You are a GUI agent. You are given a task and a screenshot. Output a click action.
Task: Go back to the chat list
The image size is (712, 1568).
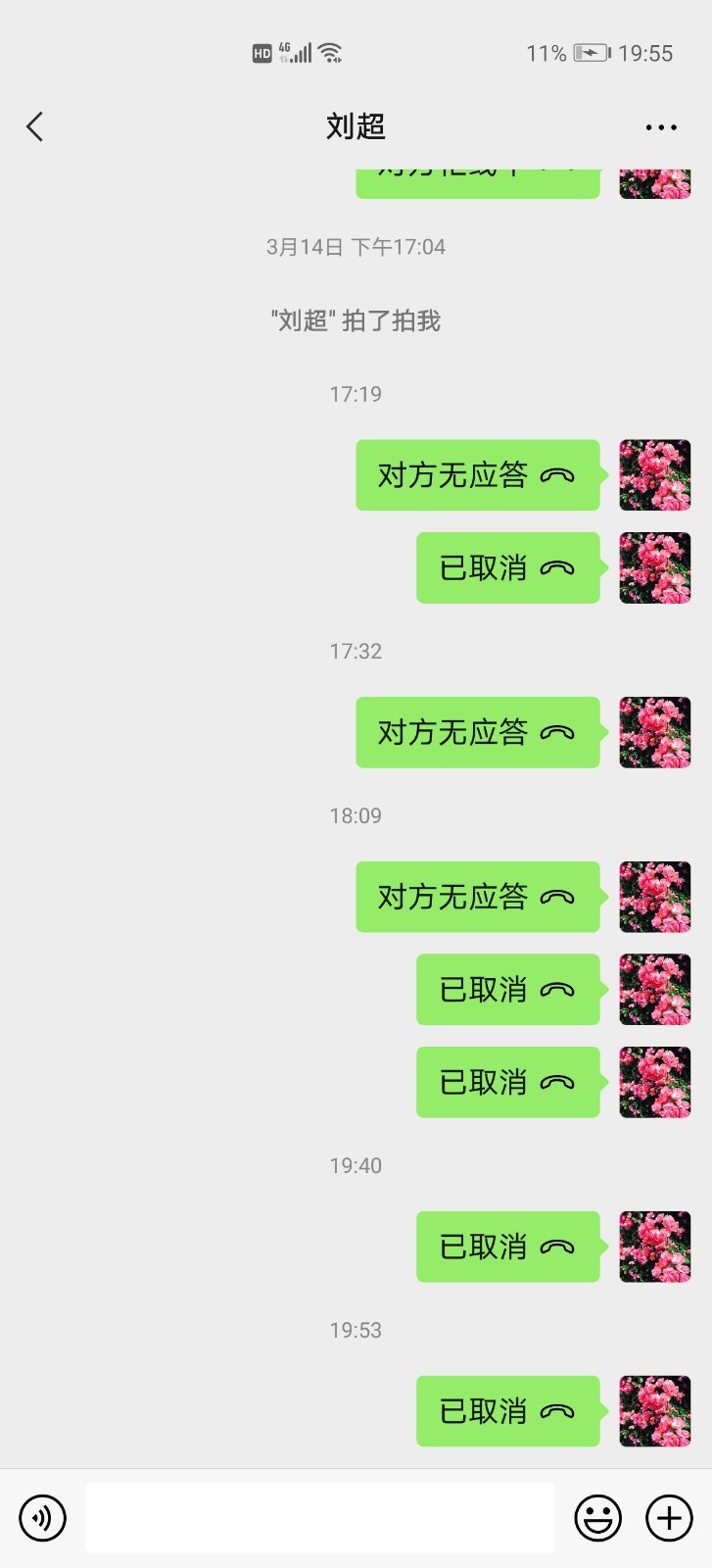[35, 126]
